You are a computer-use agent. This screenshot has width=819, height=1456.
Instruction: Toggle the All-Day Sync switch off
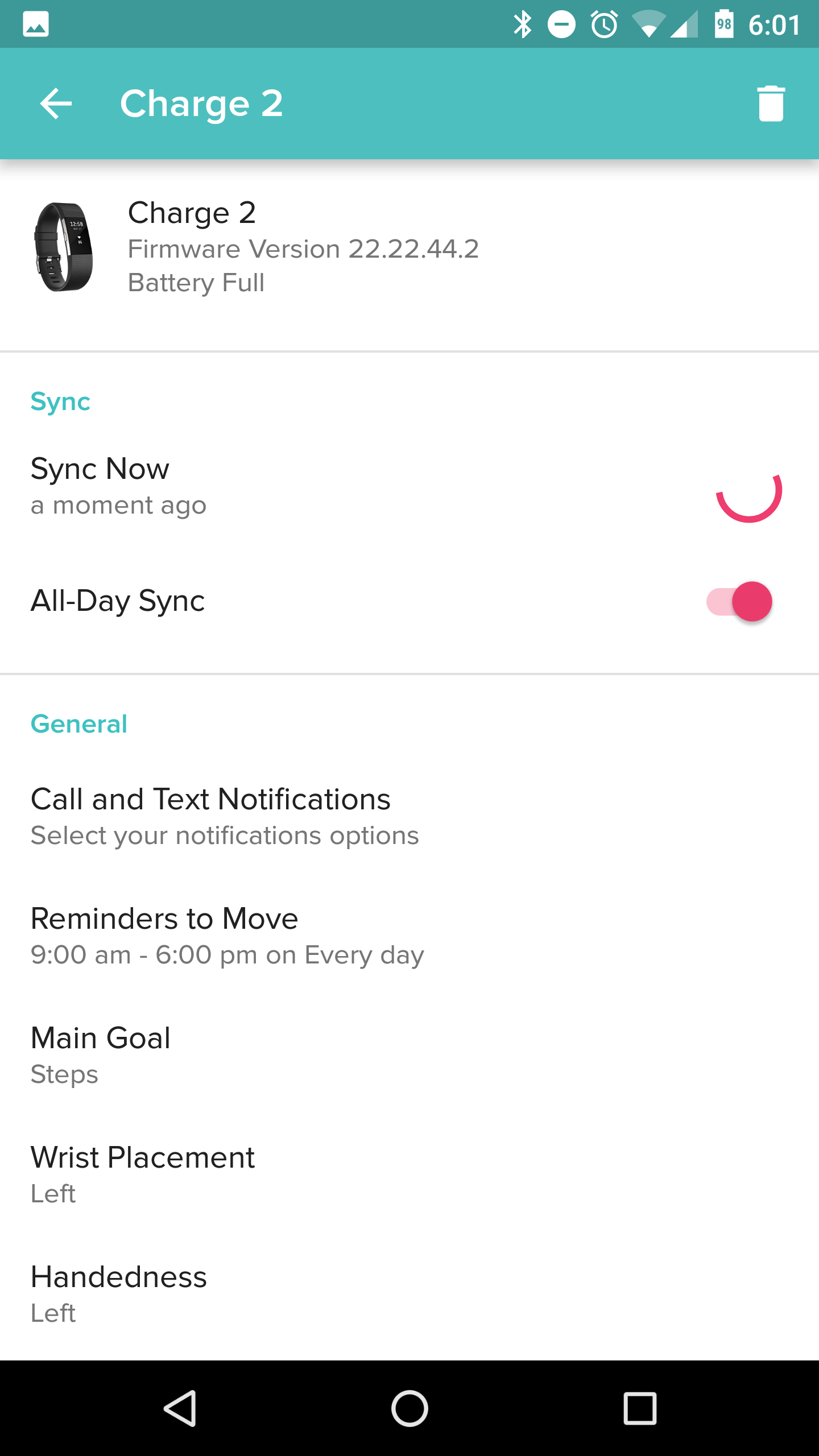pyautogui.click(x=739, y=601)
